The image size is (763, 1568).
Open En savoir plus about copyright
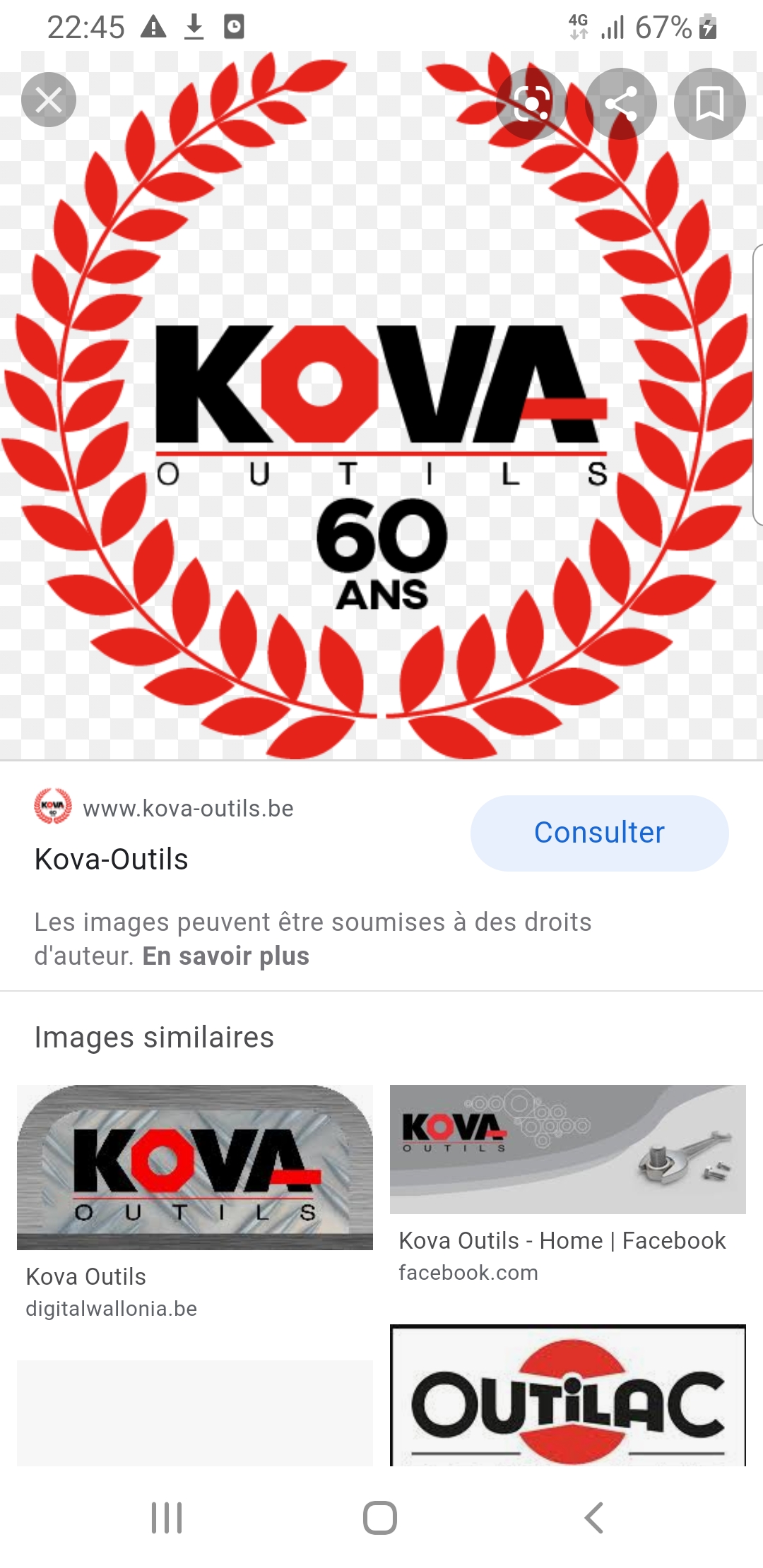[225, 956]
